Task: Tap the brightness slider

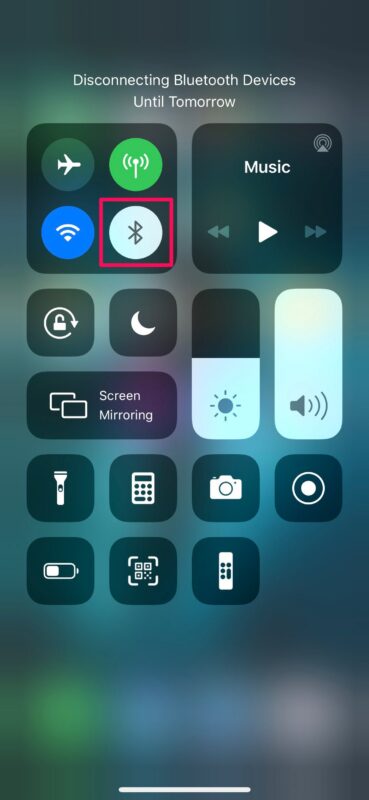Action: (226, 364)
